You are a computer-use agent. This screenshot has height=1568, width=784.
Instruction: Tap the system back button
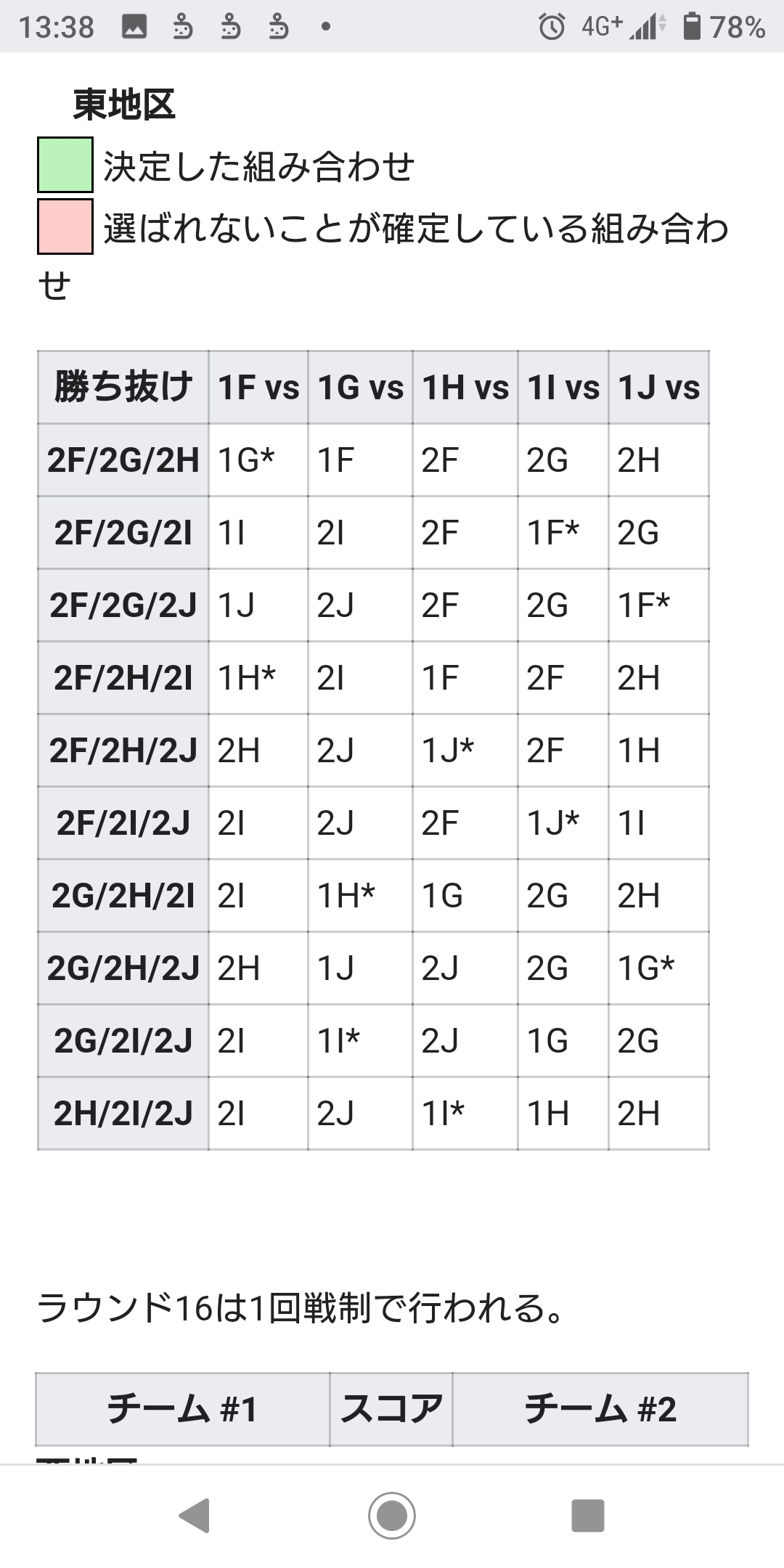(195, 1516)
